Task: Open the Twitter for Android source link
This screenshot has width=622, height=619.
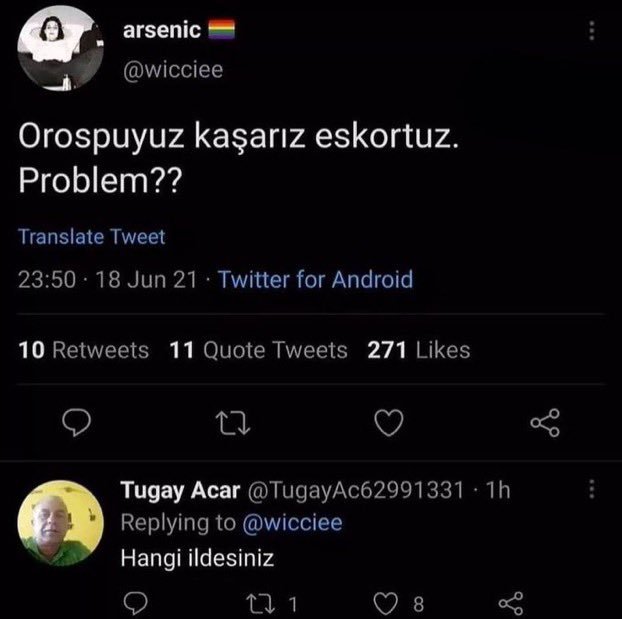Action: click(315, 279)
